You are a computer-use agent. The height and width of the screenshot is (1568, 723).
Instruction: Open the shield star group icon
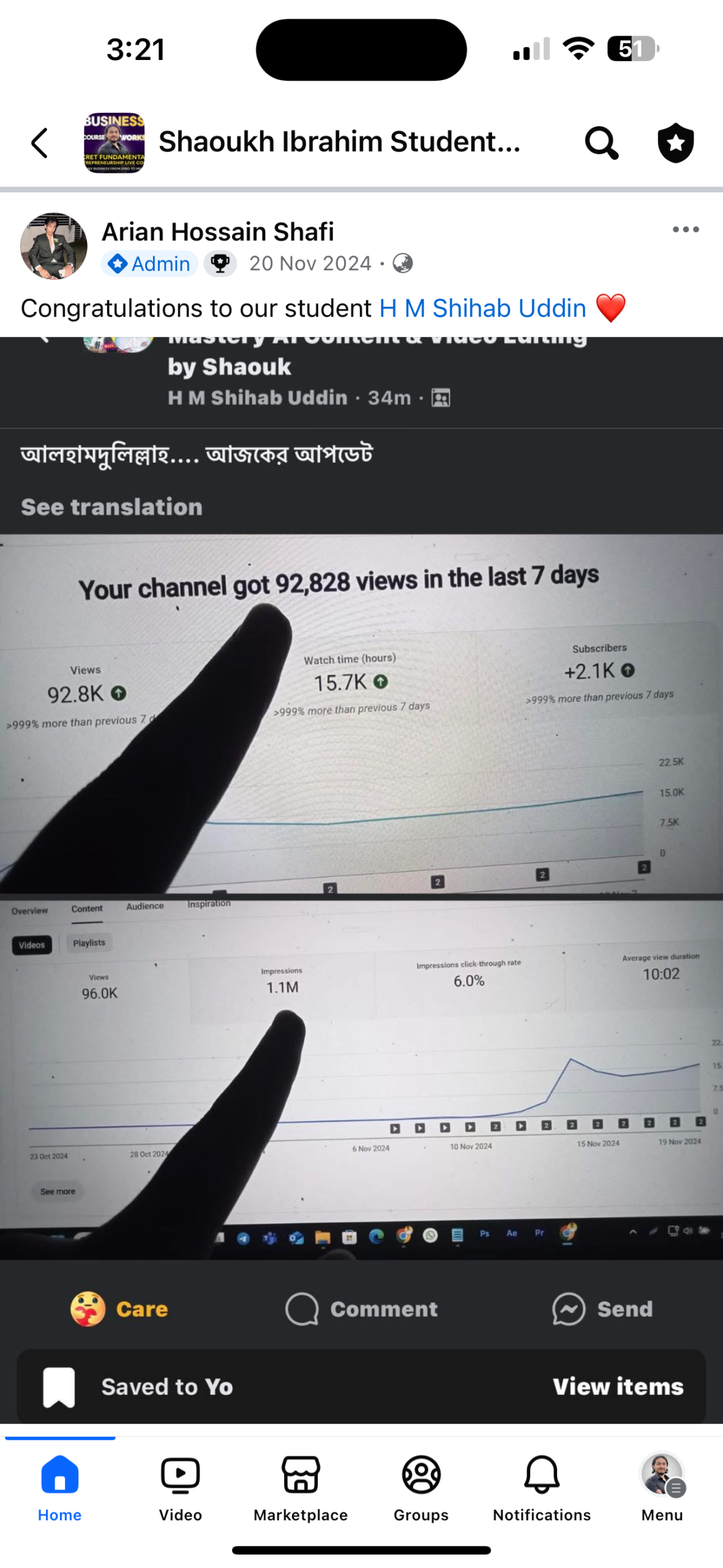pos(675,143)
